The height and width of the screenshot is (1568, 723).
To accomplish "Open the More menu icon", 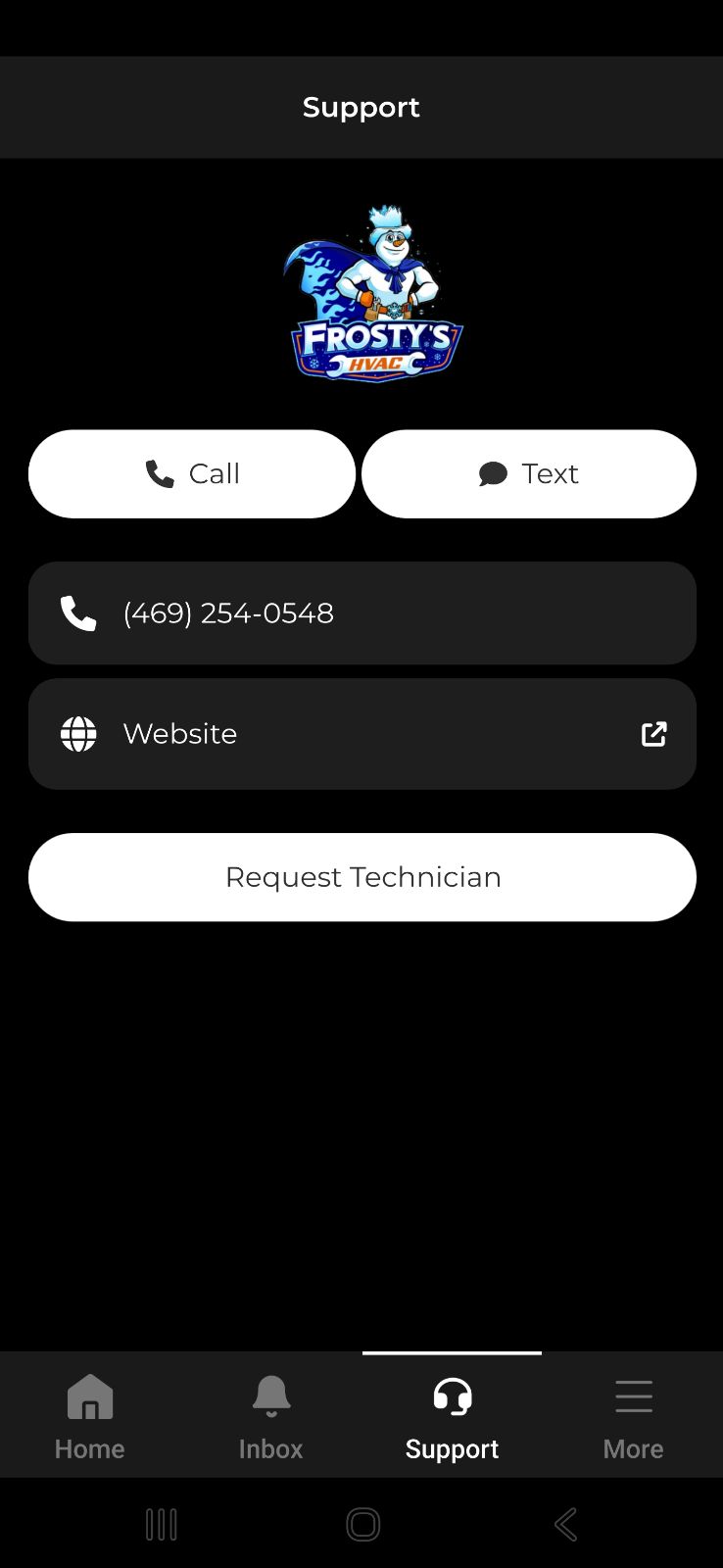I will point(634,1396).
